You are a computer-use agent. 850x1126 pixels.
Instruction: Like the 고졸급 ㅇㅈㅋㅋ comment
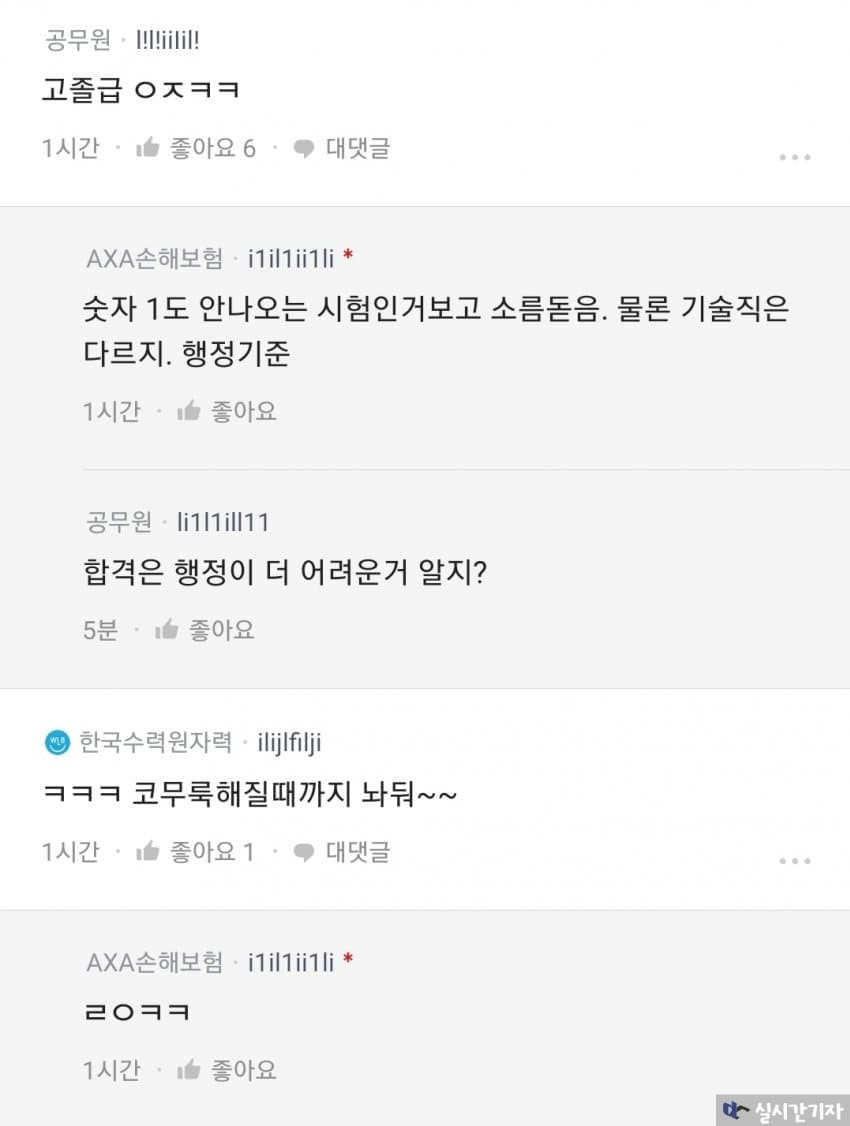196,149
